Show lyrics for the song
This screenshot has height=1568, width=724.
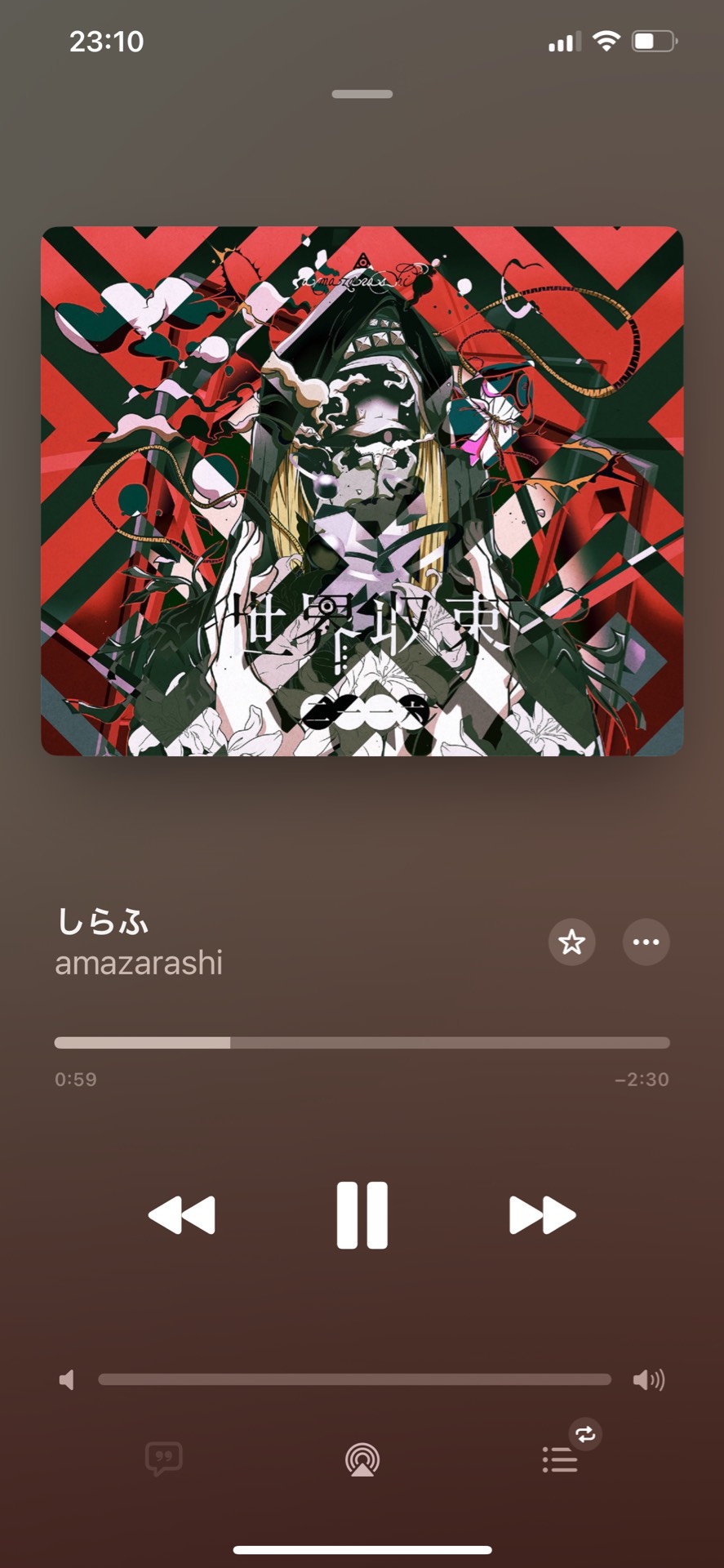[163, 1459]
